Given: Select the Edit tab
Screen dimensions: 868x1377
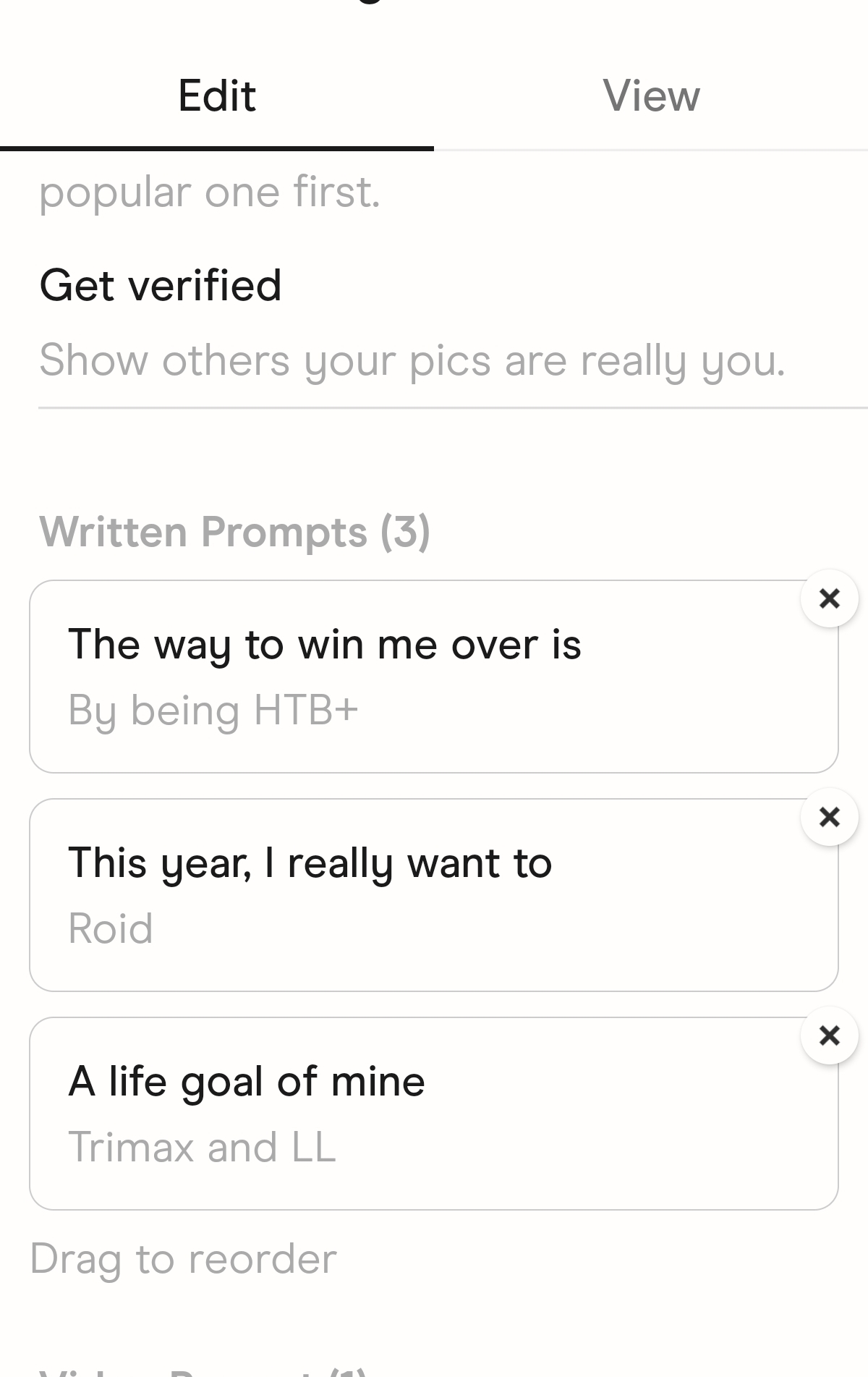Looking at the screenshot, I should click(x=217, y=95).
